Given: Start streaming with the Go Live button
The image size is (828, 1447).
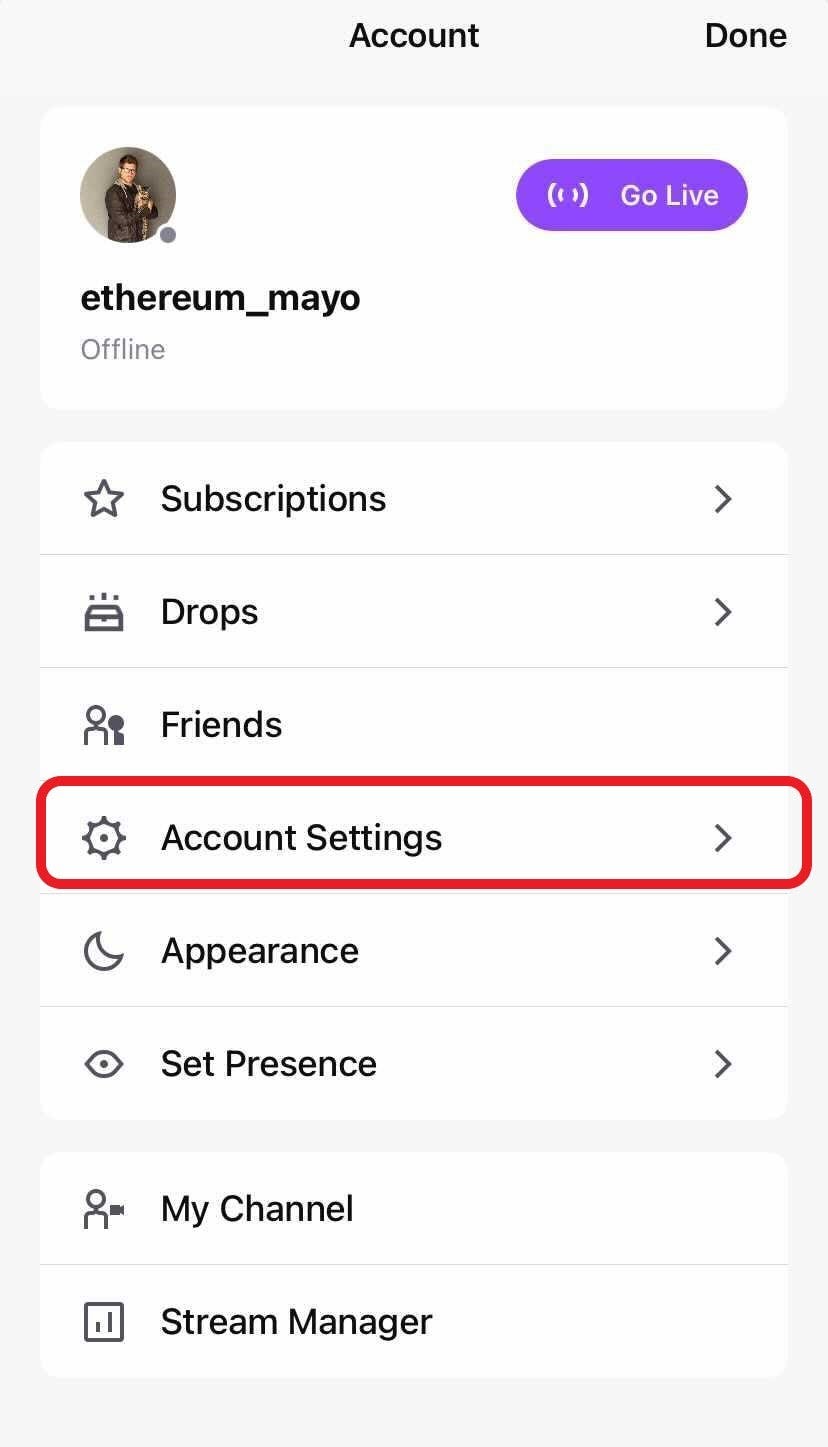Looking at the screenshot, I should tap(631, 195).
